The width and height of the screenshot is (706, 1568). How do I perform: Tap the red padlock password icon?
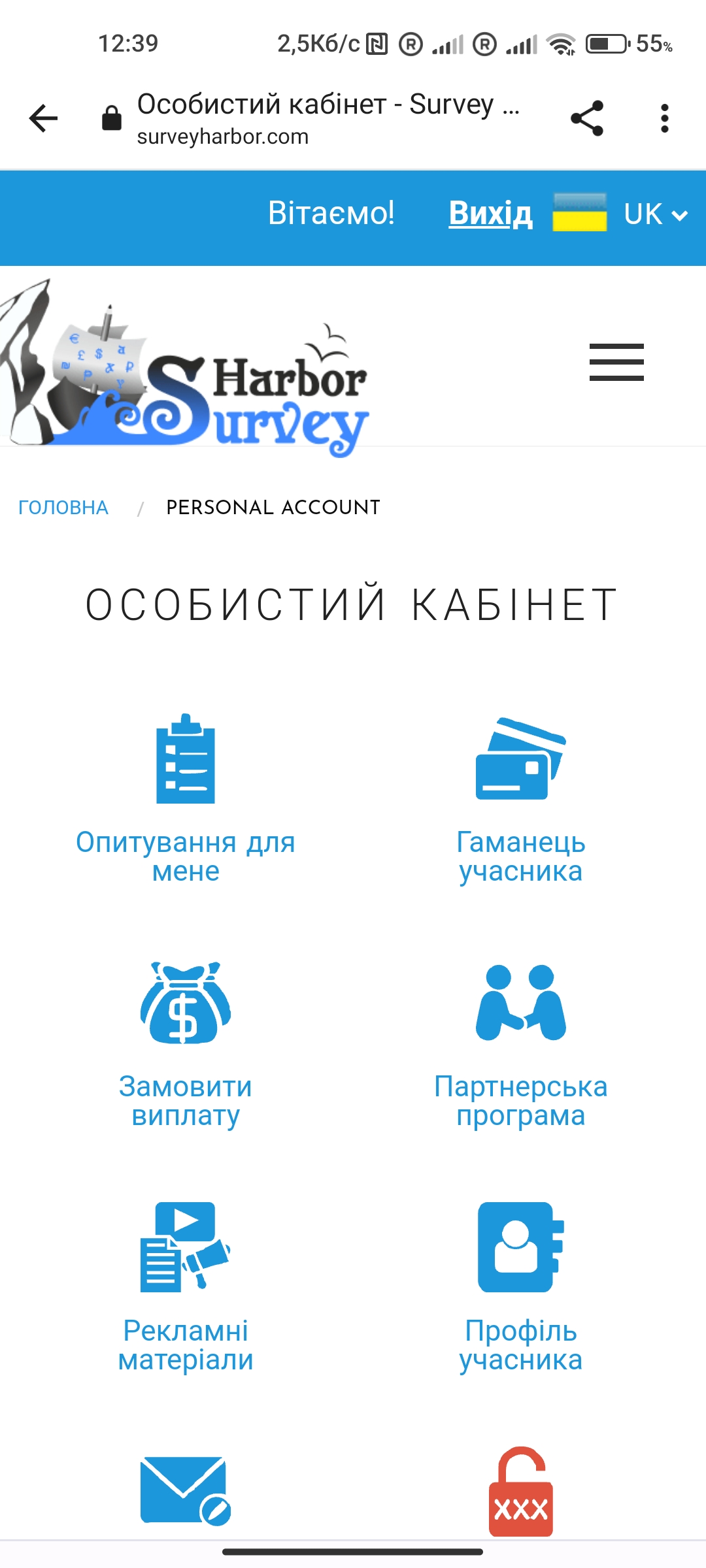[521, 1493]
